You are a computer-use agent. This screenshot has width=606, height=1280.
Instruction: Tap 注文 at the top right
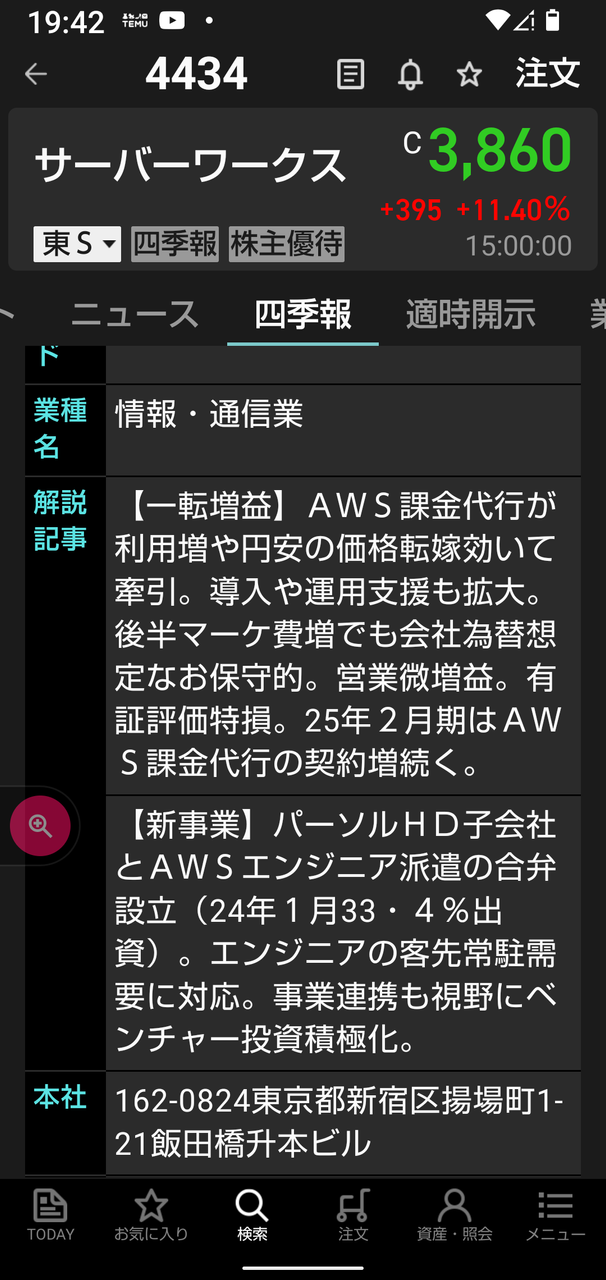coord(547,73)
